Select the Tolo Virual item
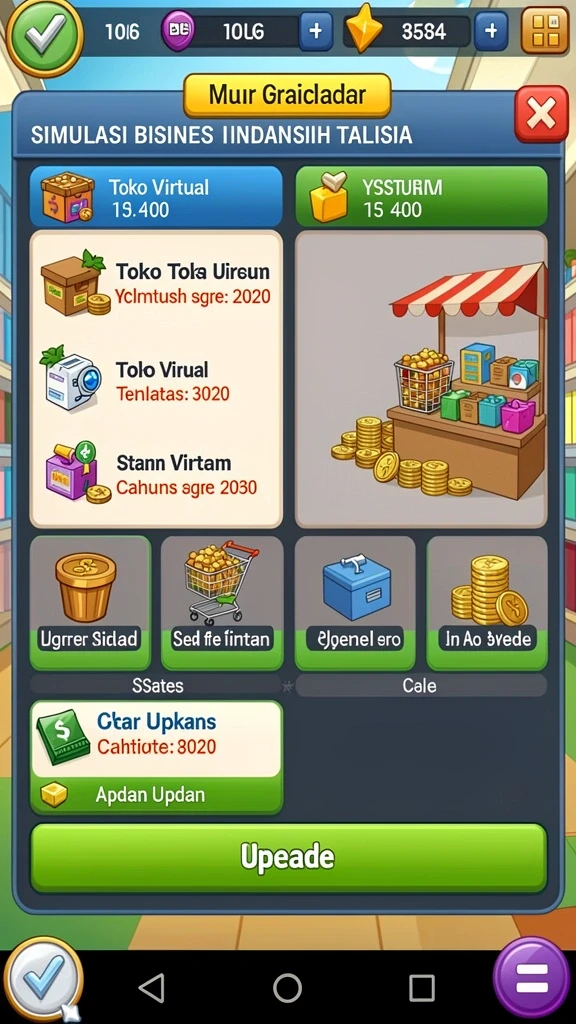 pyautogui.click(x=156, y=380)
